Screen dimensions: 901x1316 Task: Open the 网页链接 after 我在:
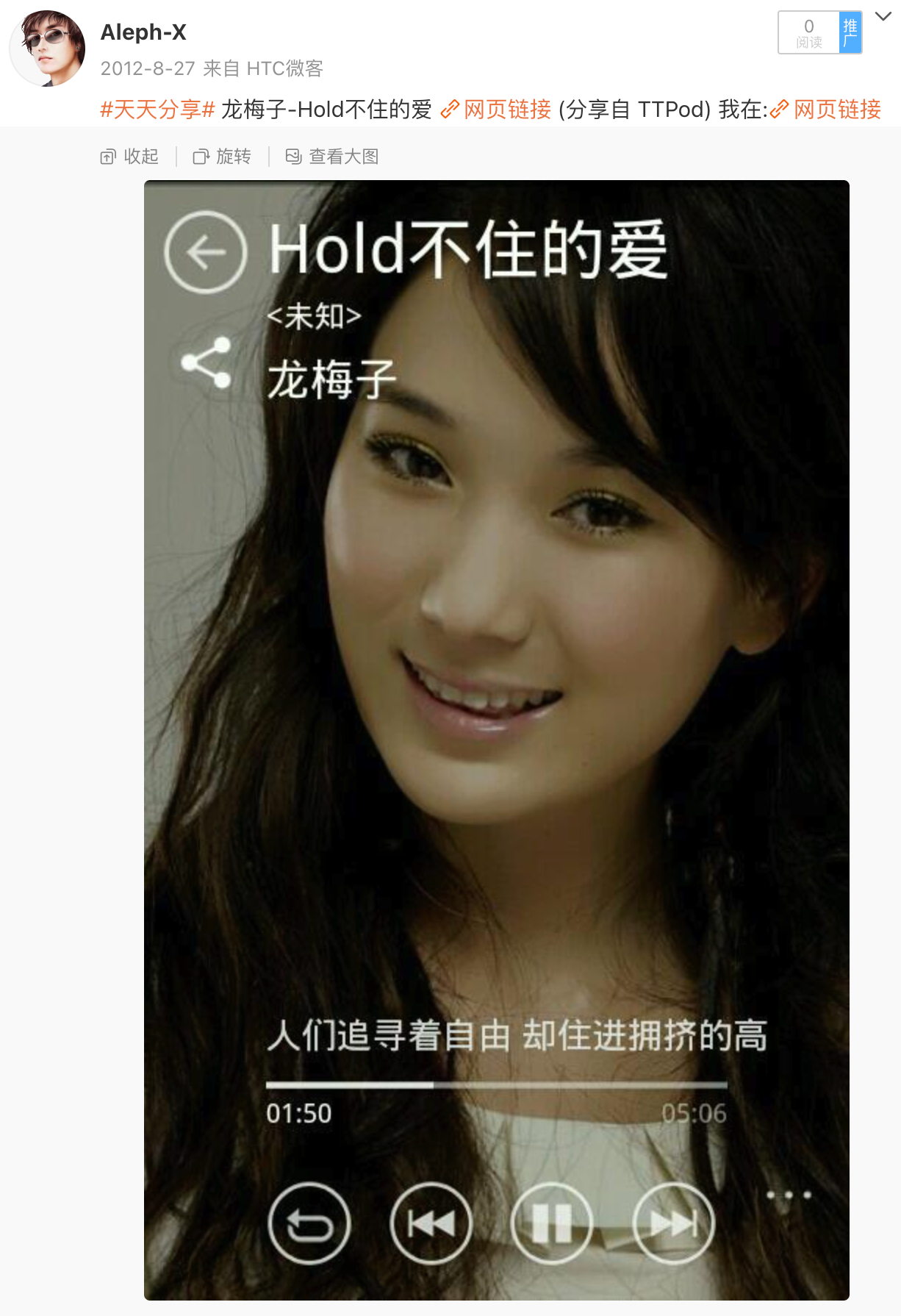click(827, 110)
